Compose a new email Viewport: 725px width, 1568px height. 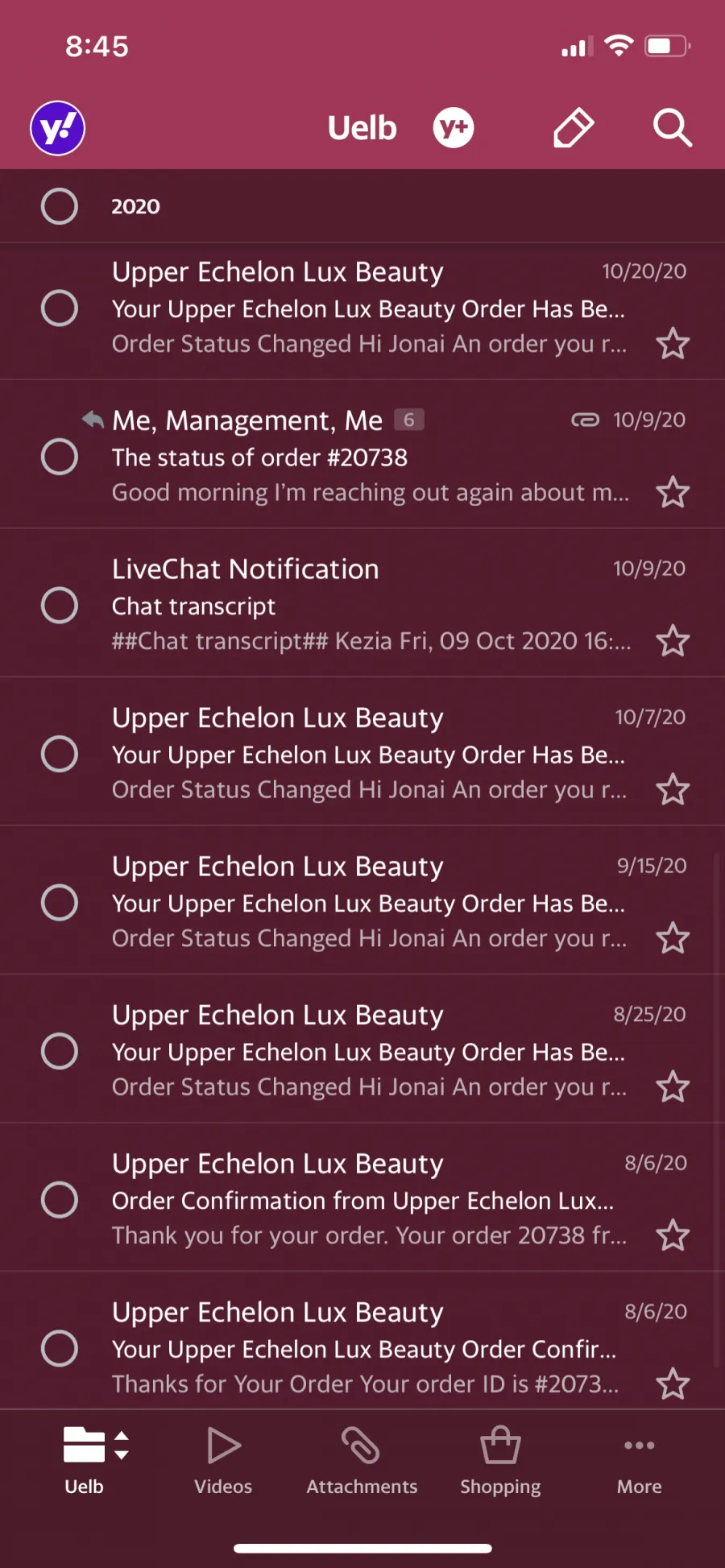pyautogui.click(x=574, y=128)
